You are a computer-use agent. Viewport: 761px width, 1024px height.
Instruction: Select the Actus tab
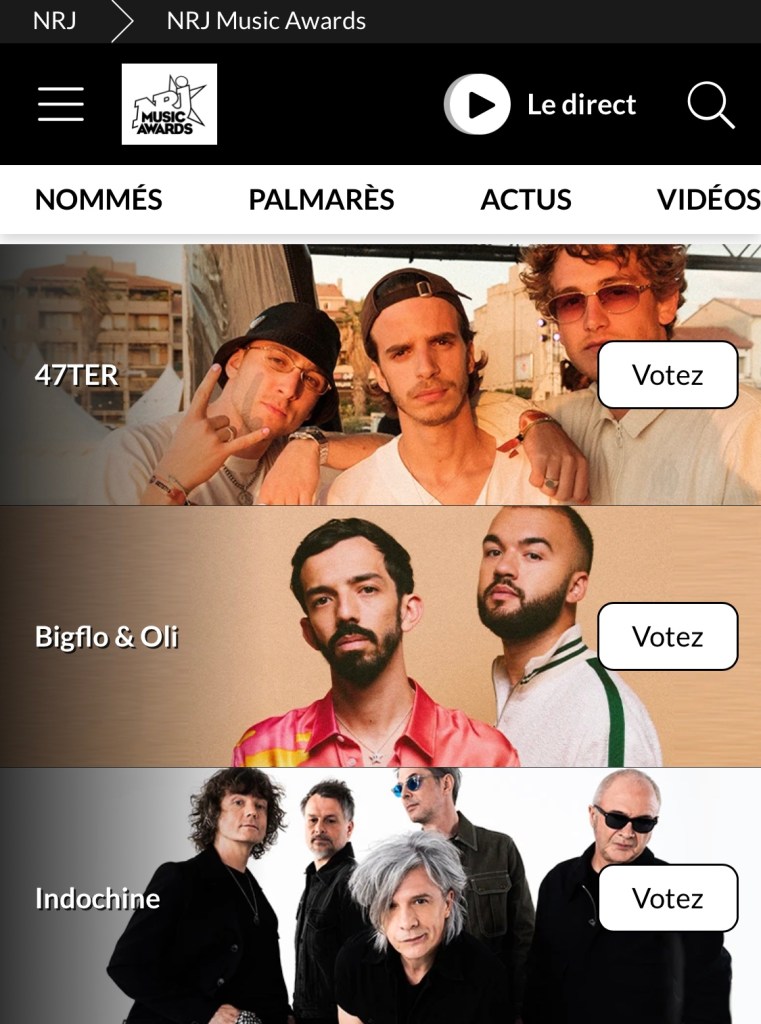click(x=526, y=199)
